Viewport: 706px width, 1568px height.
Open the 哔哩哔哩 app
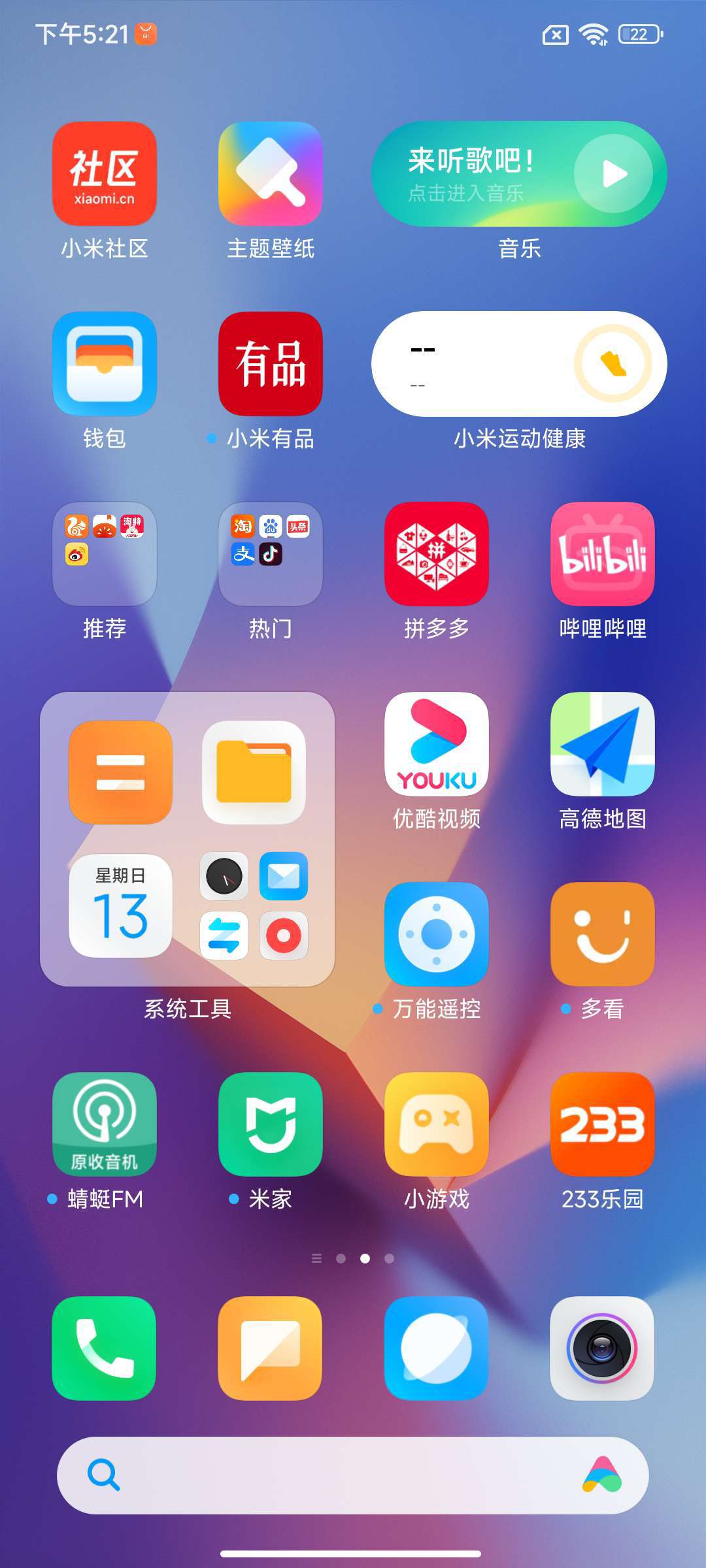pos(602,554)
